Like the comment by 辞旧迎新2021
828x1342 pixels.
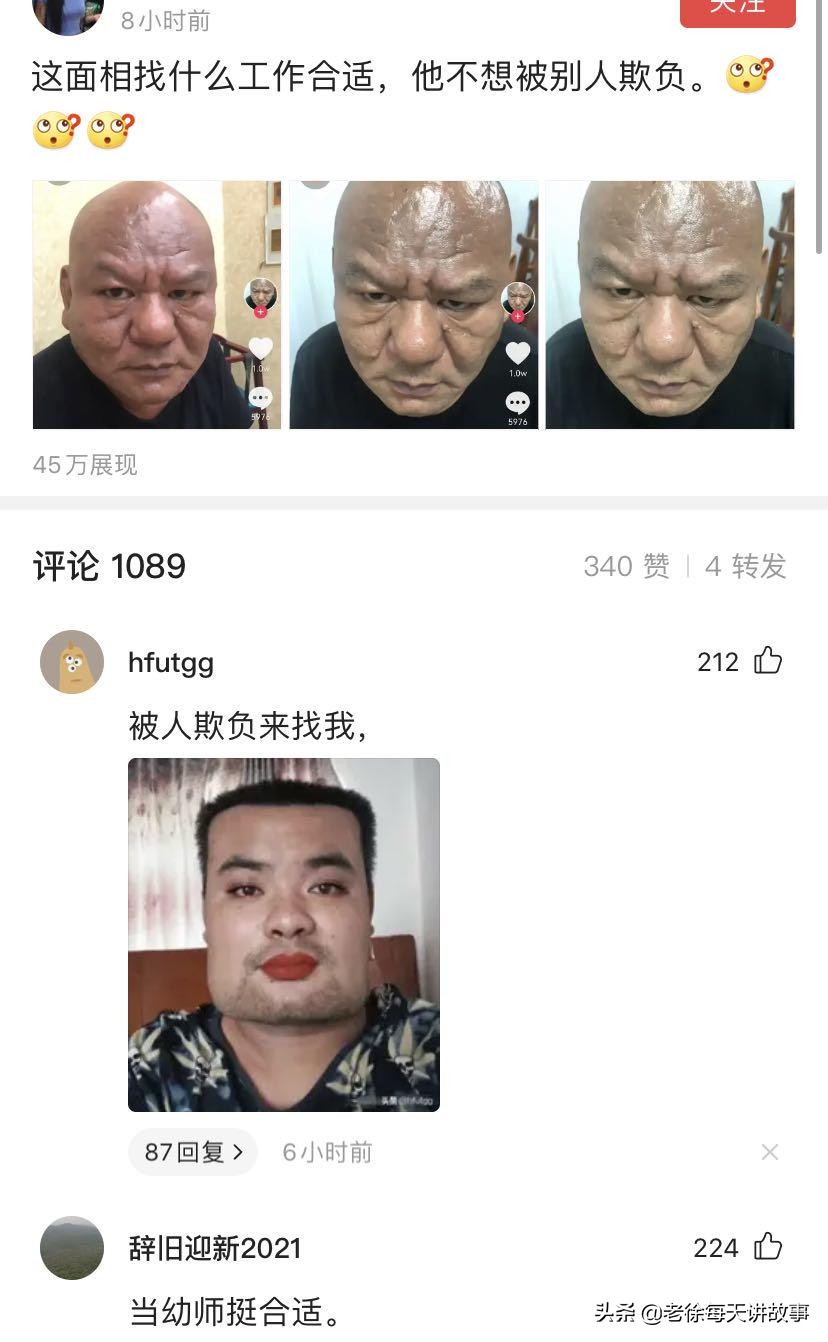[x=768, y=1247]
